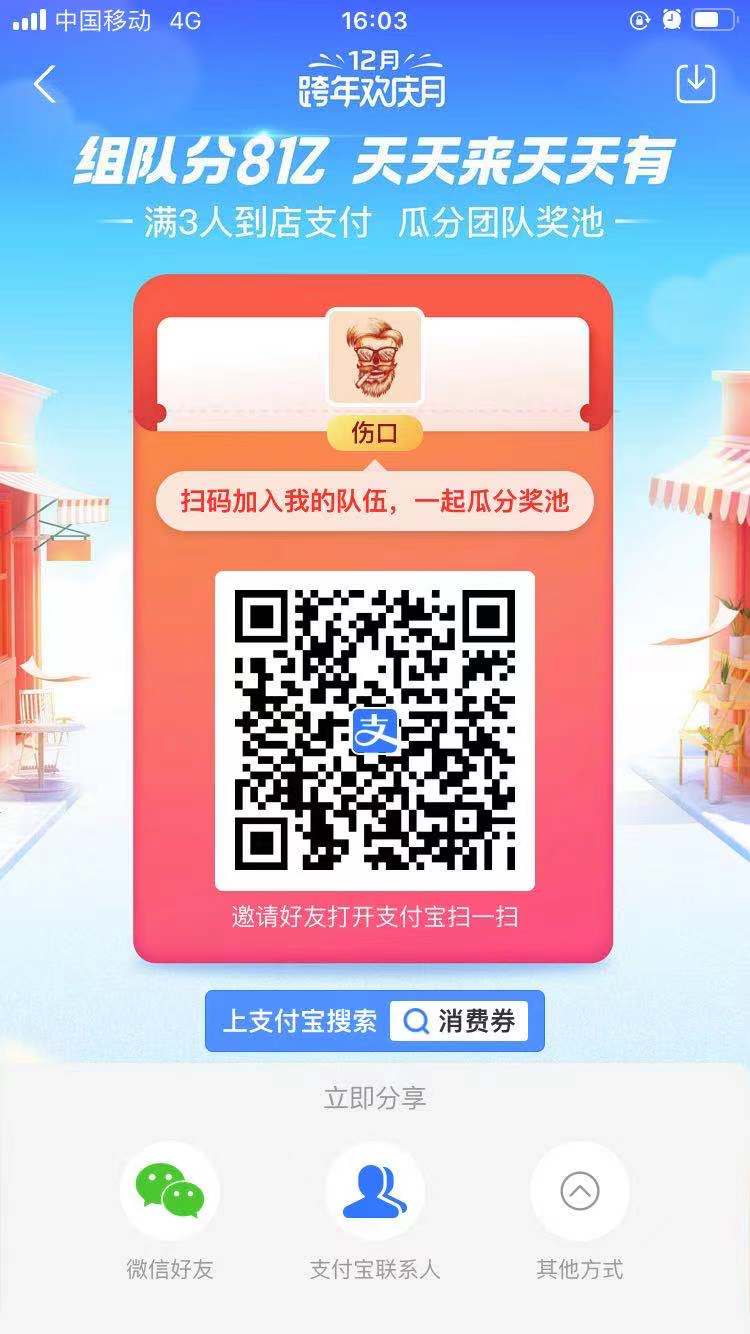Tap the Alipay logo at QR code center

click(x=375, y=729)
